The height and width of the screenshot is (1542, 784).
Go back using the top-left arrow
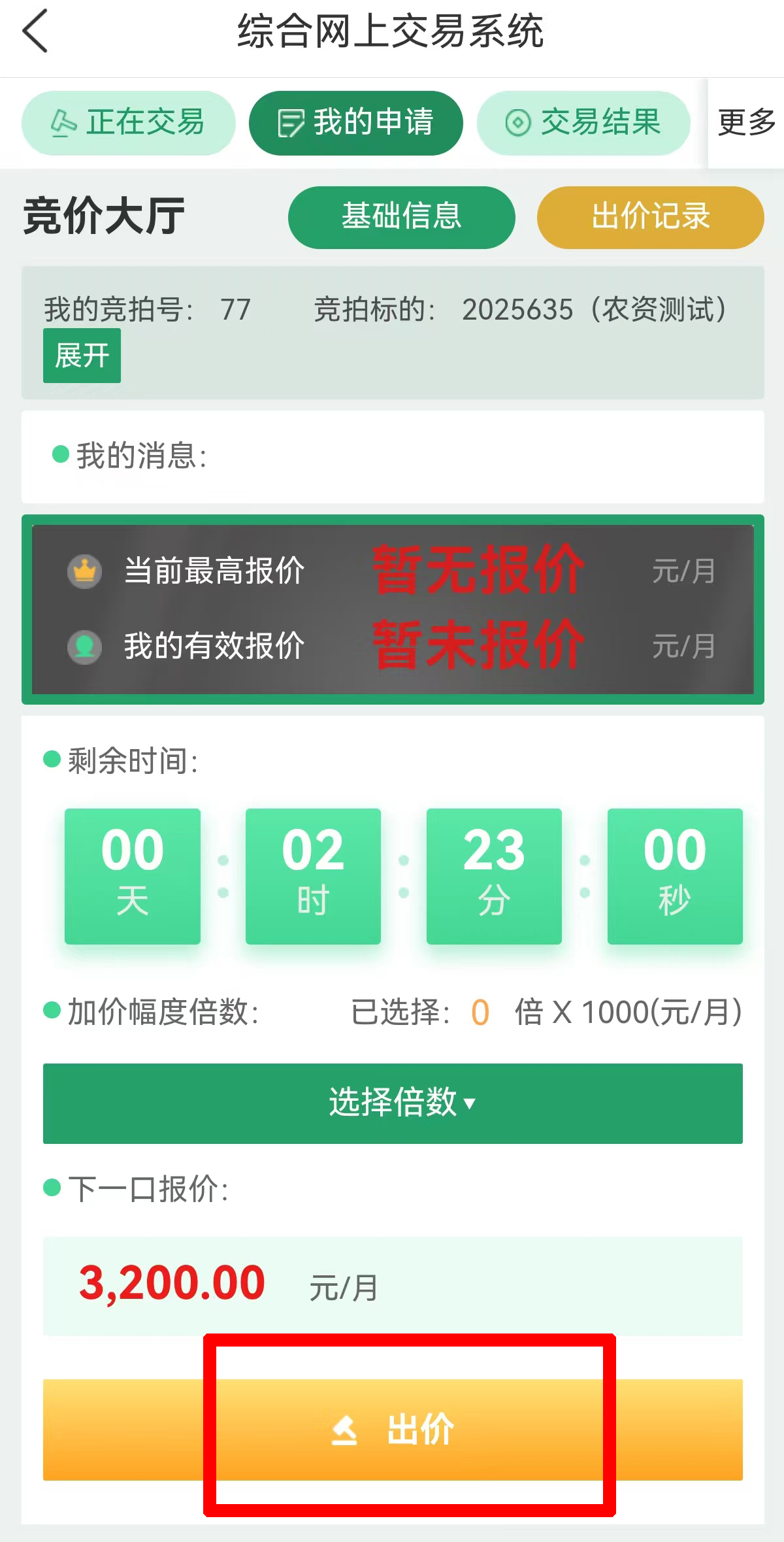35,31
